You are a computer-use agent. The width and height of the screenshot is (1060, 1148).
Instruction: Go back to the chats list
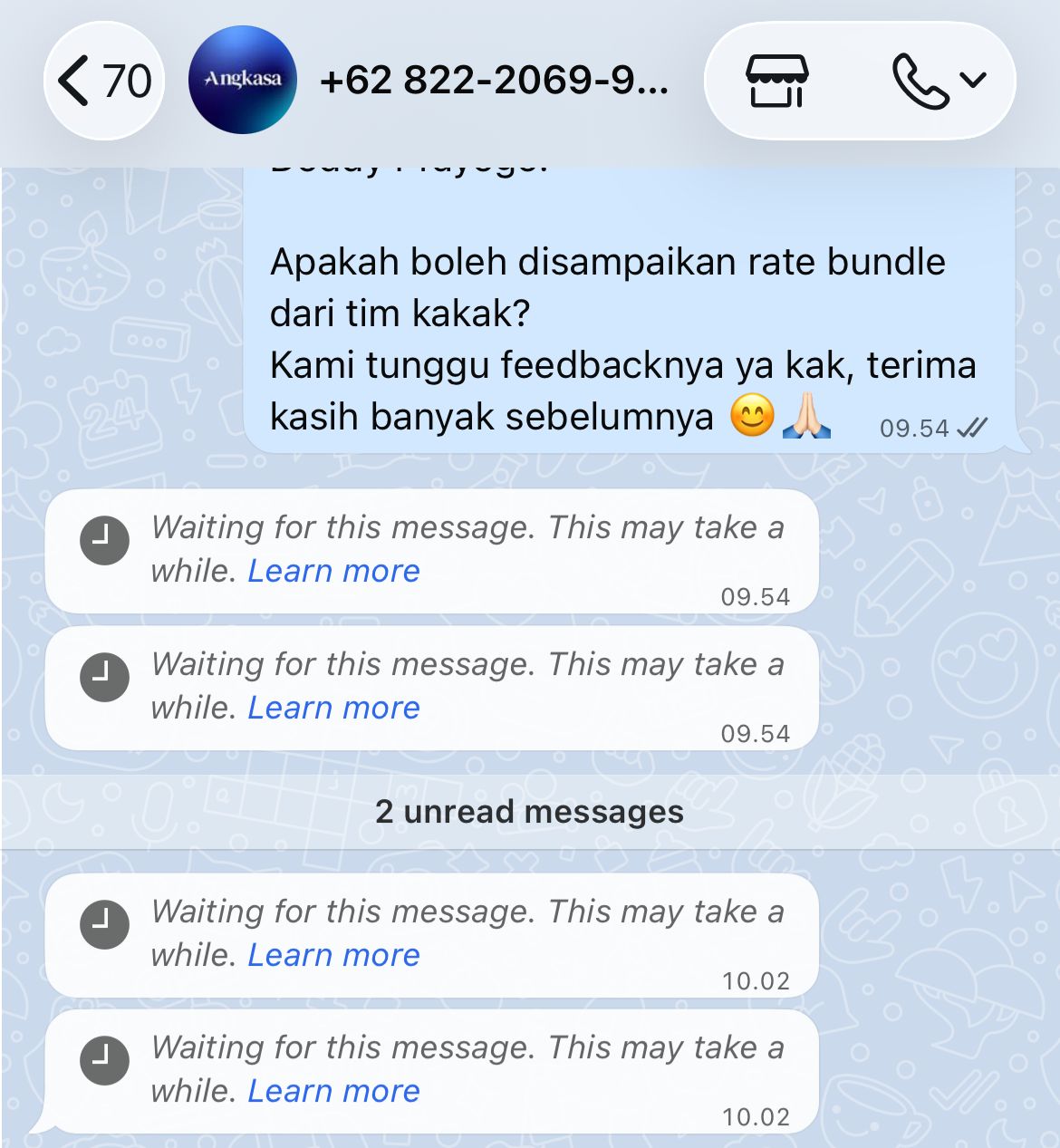coord(103,81)
